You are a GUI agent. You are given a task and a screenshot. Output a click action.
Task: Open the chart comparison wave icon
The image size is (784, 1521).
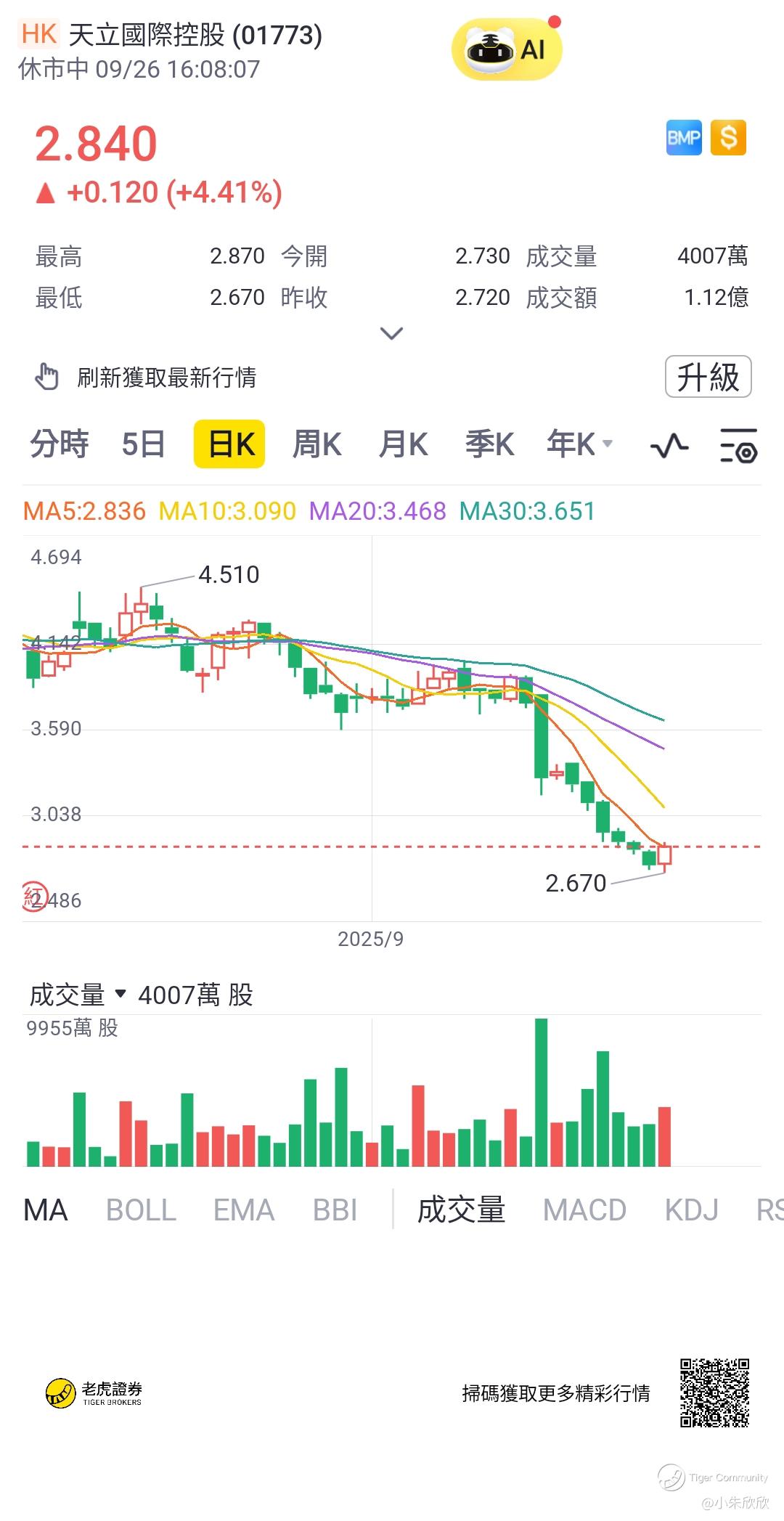[x=669, y=445]
